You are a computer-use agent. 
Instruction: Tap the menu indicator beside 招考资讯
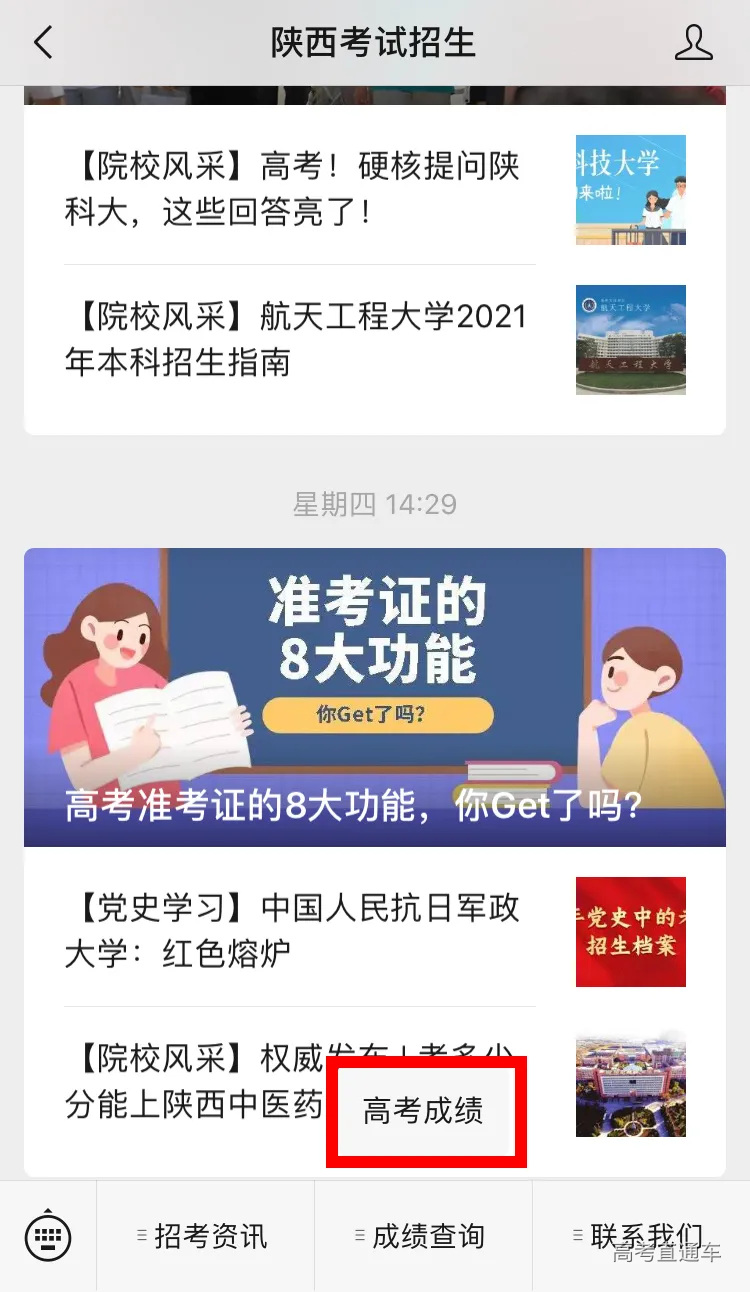pyautogui.click(x=143, y=1237)
